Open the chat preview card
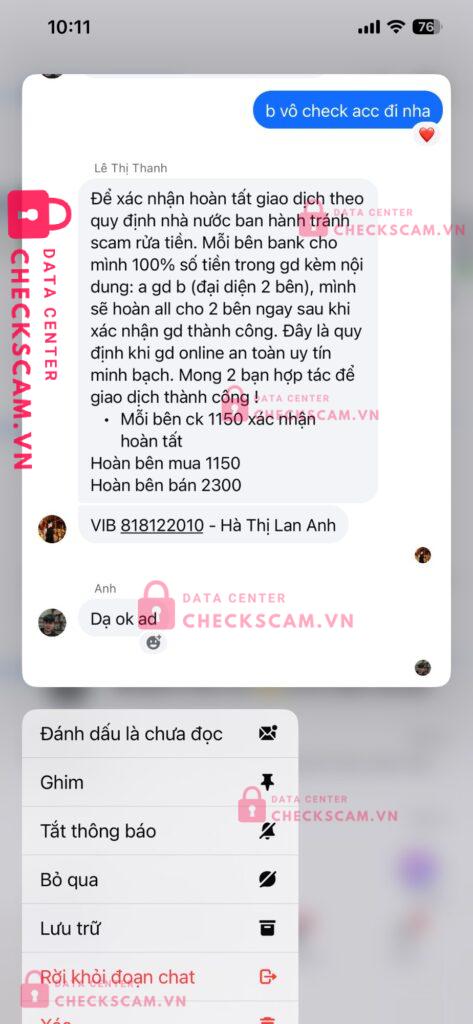 tap(236, 380)
